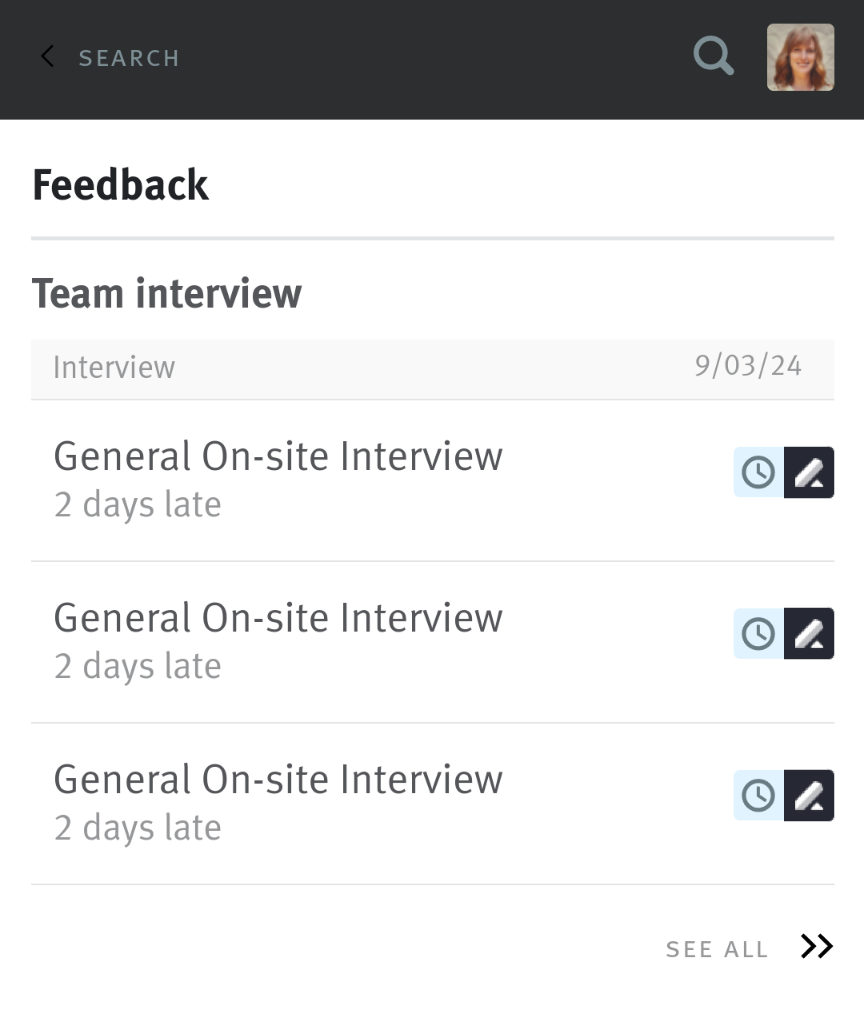Click the SEE ALL link

click(716, 948)
